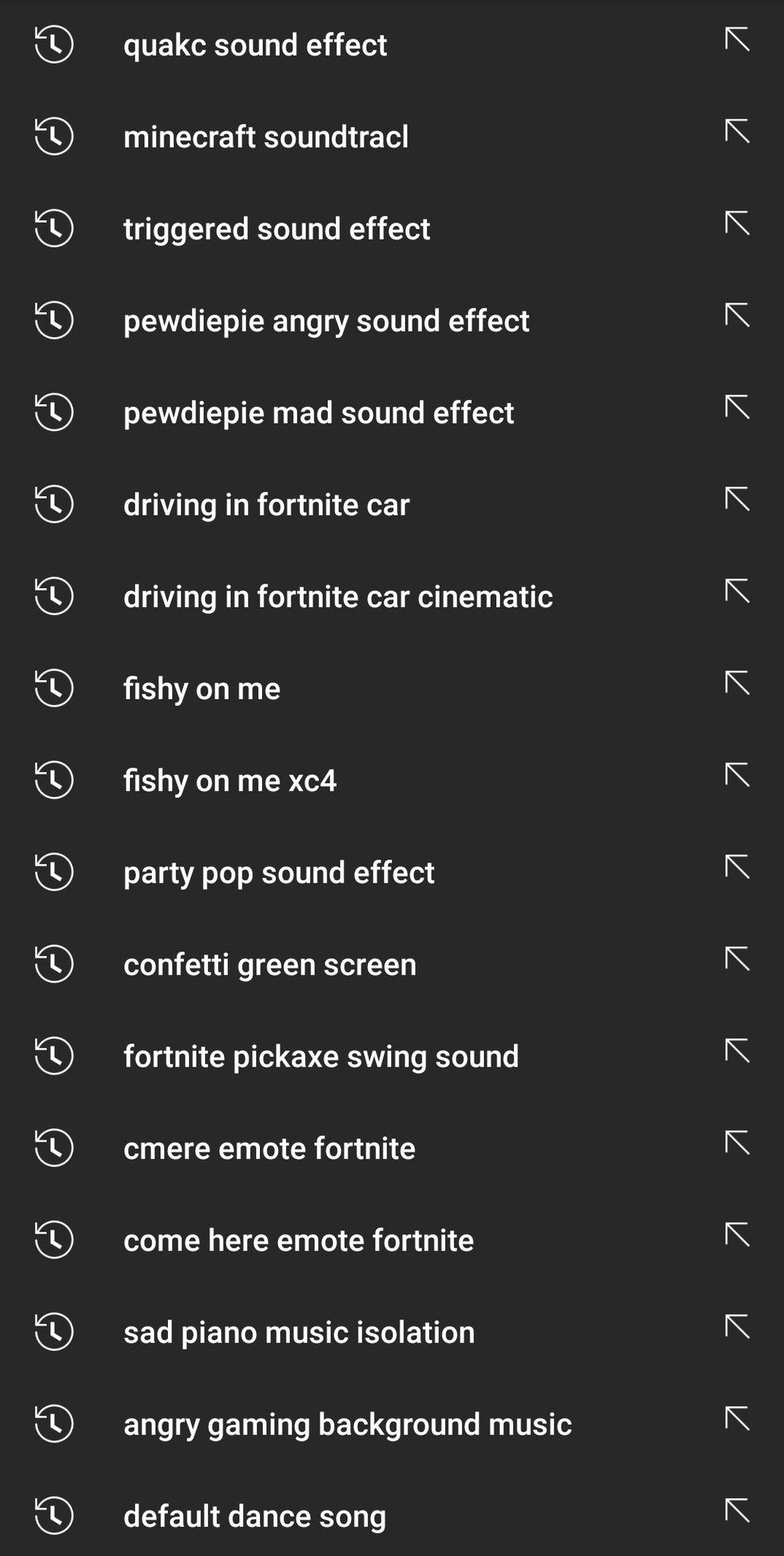The height and width of the screenshot is (1556, 784).
Task: Search for "triggered sound effect"
Action: 277,229
